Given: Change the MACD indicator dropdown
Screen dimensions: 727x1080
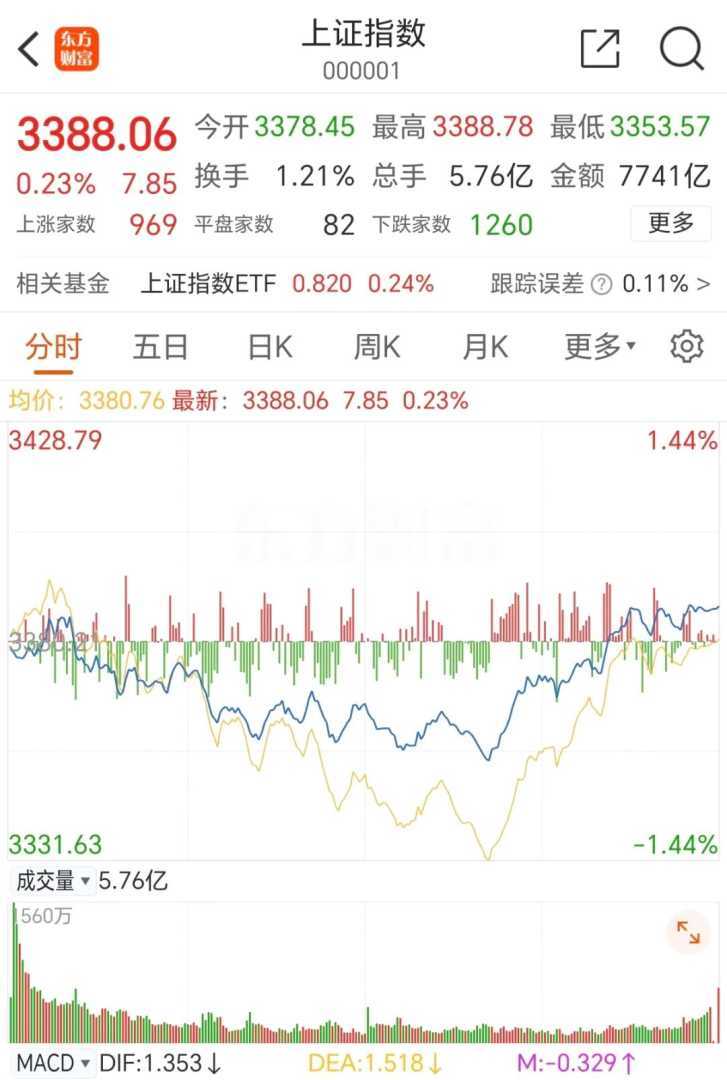Looking at the screenshot, I should click(54, 1062).
